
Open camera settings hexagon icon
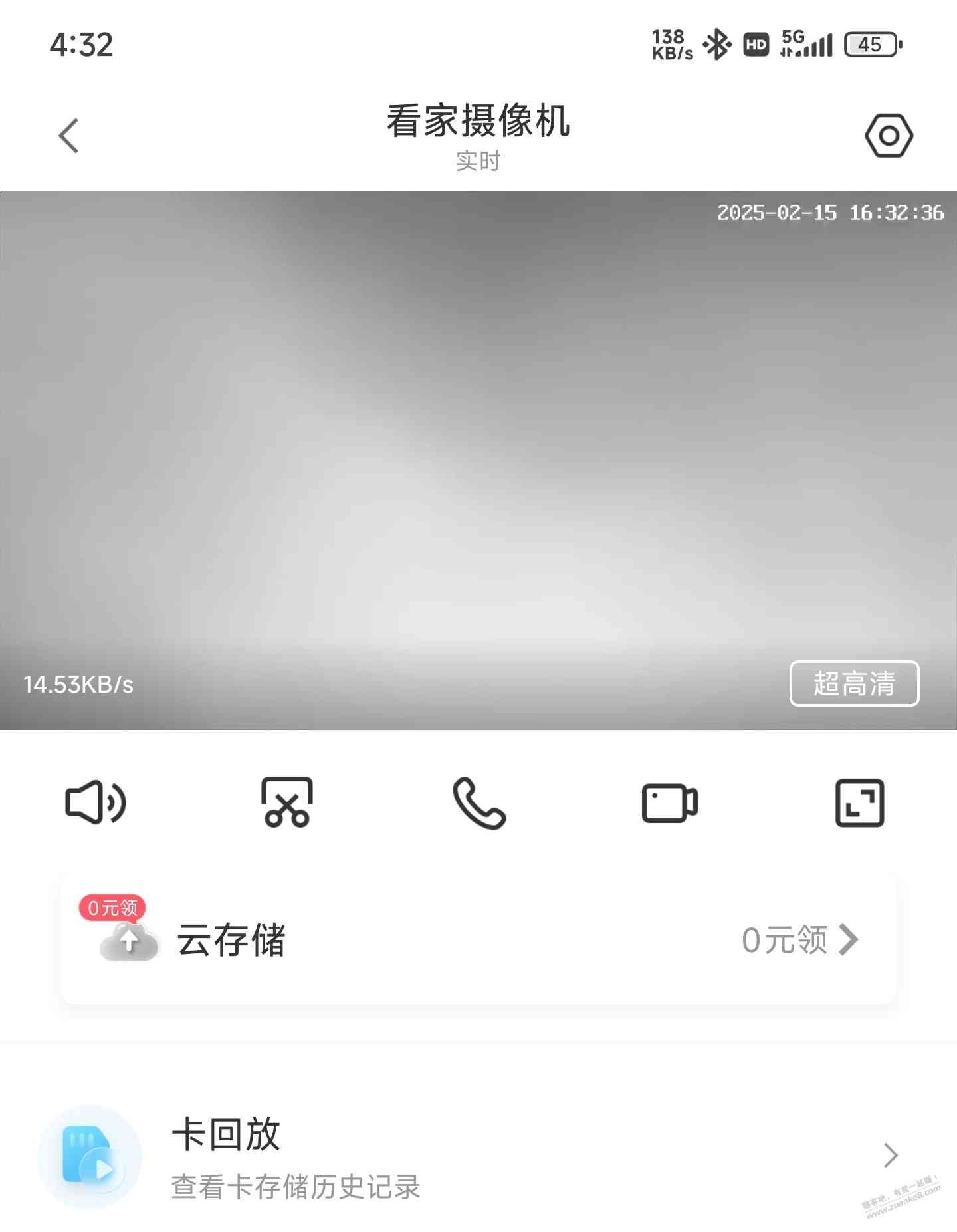889,136
